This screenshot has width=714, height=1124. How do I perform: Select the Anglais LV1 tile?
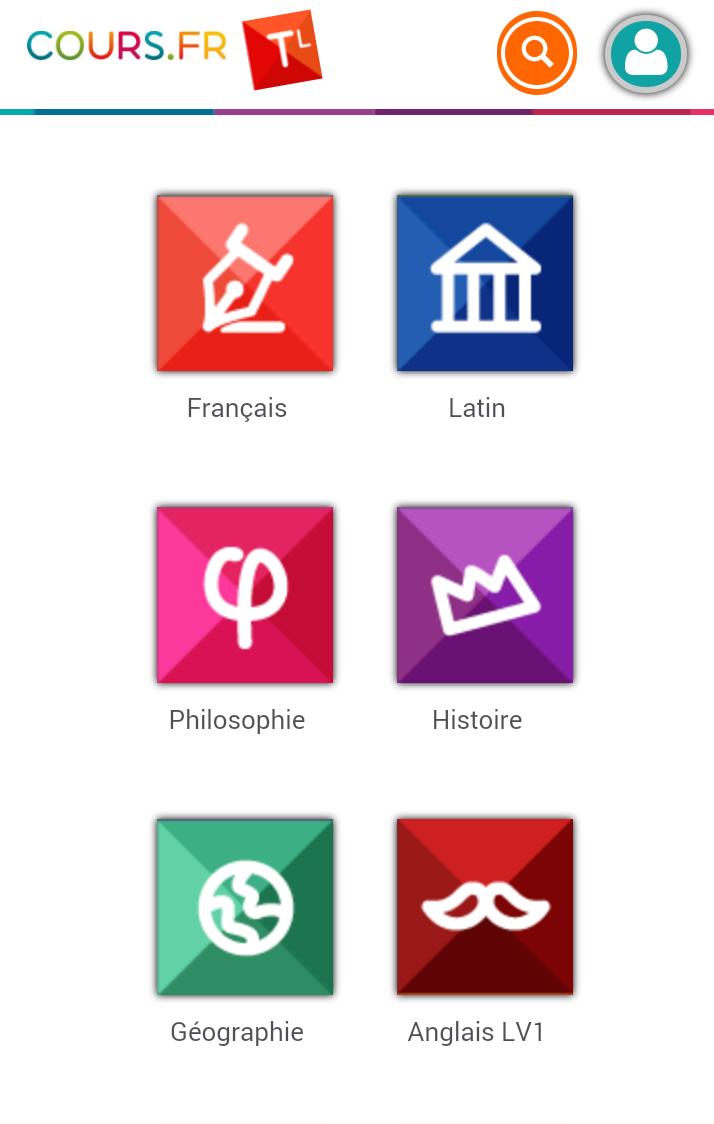click(x=485, y=907)
